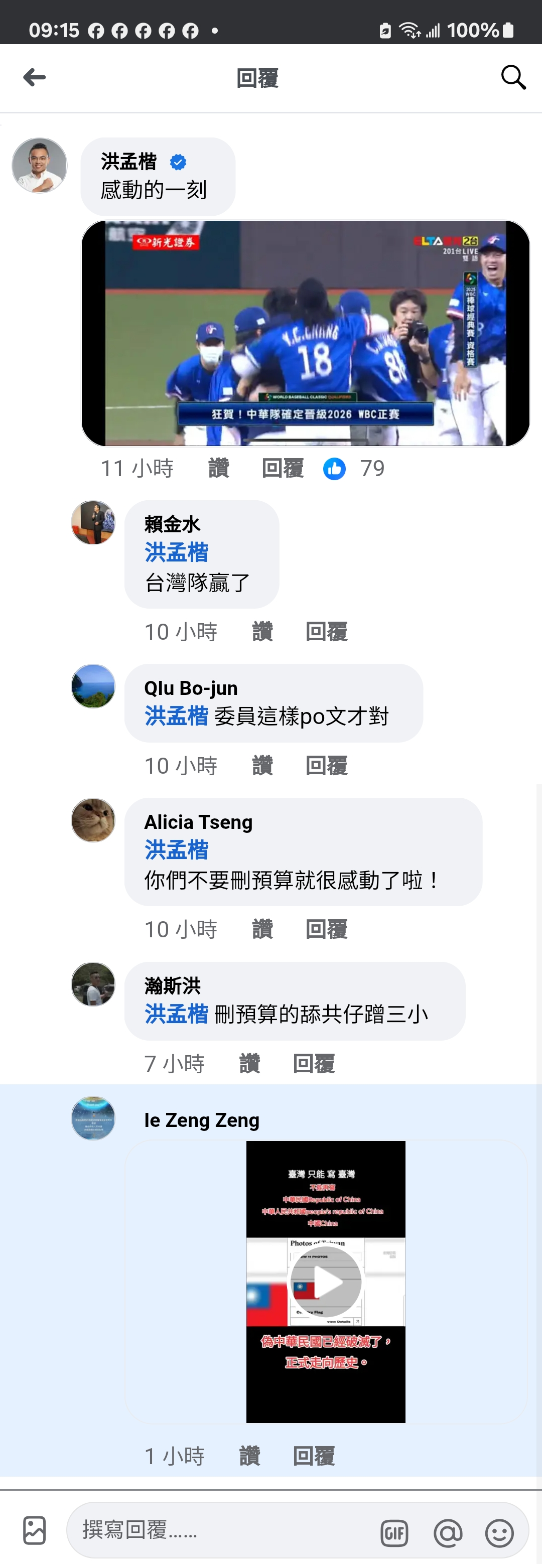This screenshot has height=1568, width=542.
Task: Open Alicia Tseng's profile picture
Action: coord(93,820)
